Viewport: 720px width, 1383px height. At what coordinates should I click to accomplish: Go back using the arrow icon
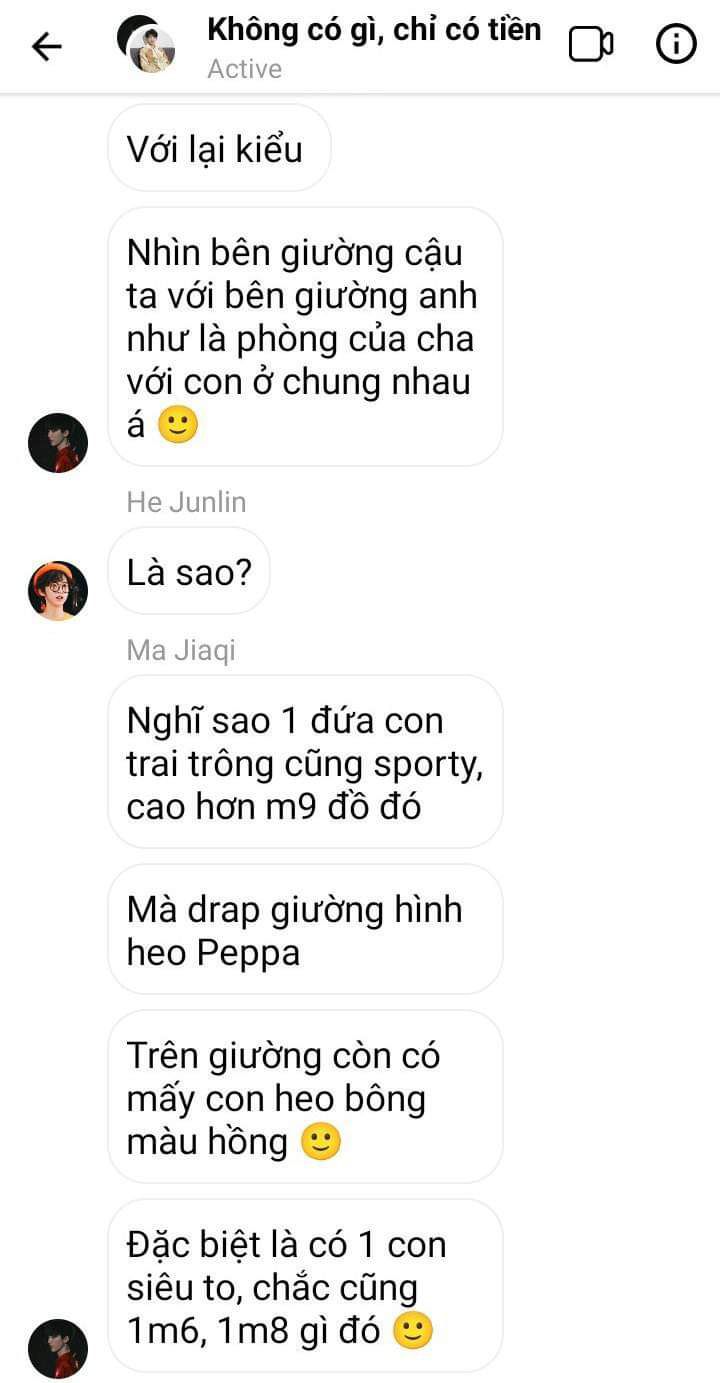[x=47, y=46]
